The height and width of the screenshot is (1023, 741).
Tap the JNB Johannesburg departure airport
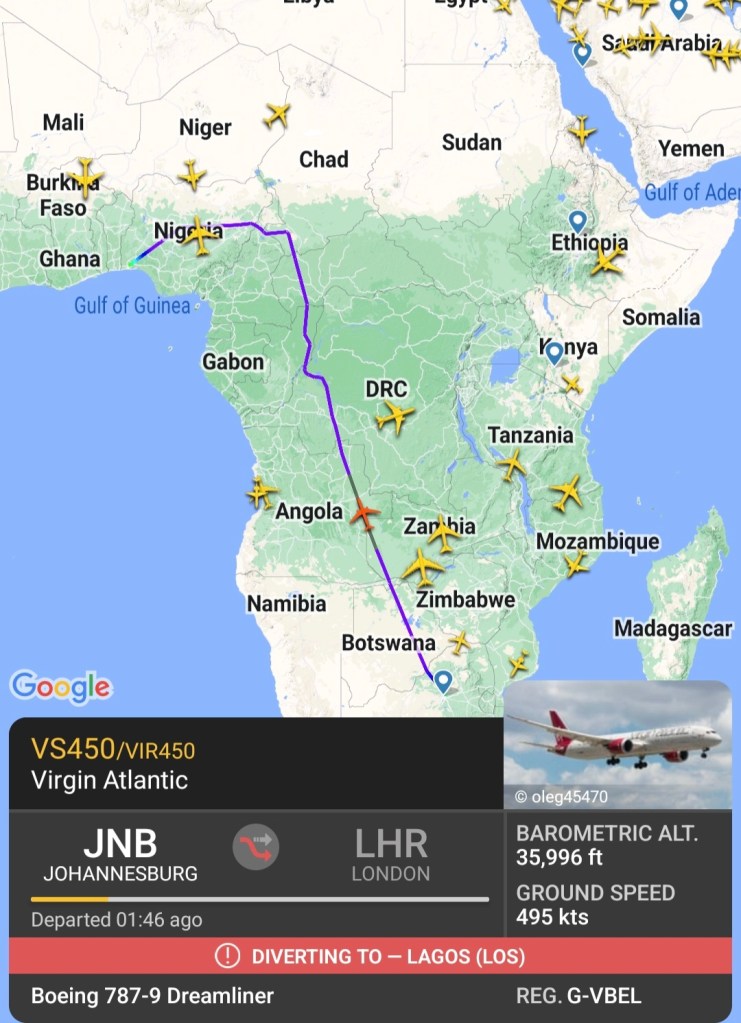pos(120,855)
